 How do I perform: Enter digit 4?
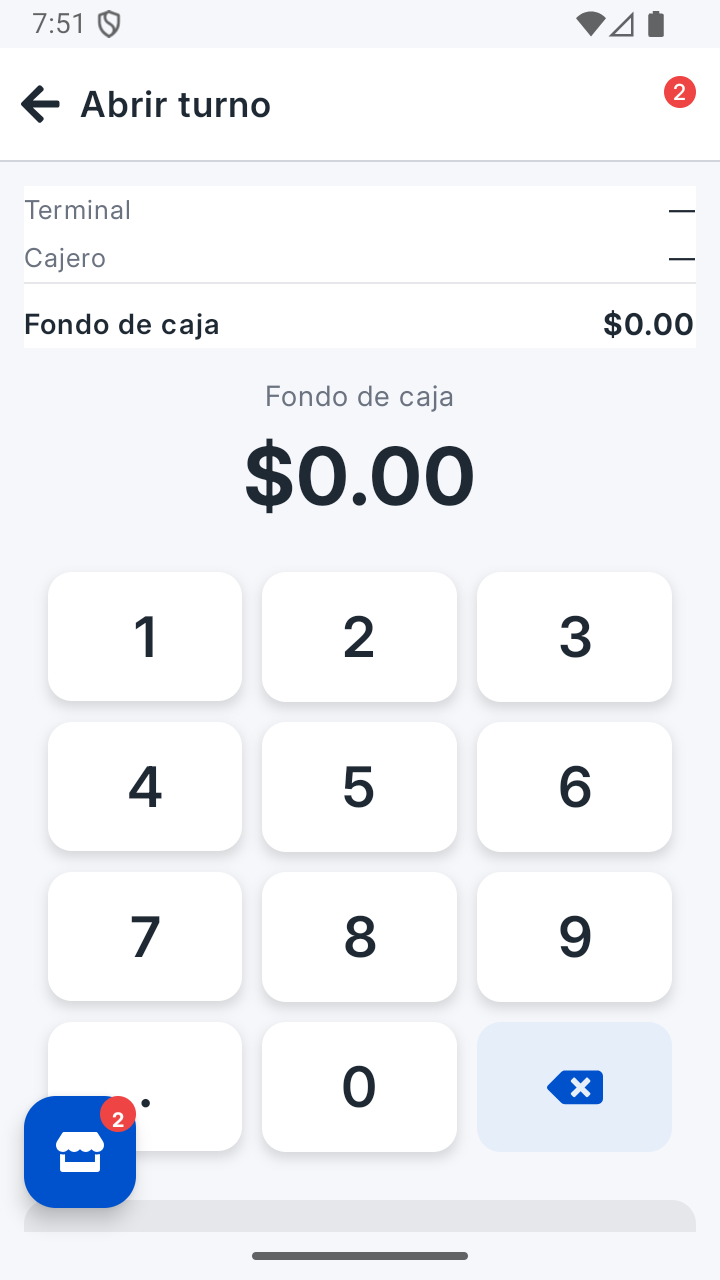coord(145,786)
